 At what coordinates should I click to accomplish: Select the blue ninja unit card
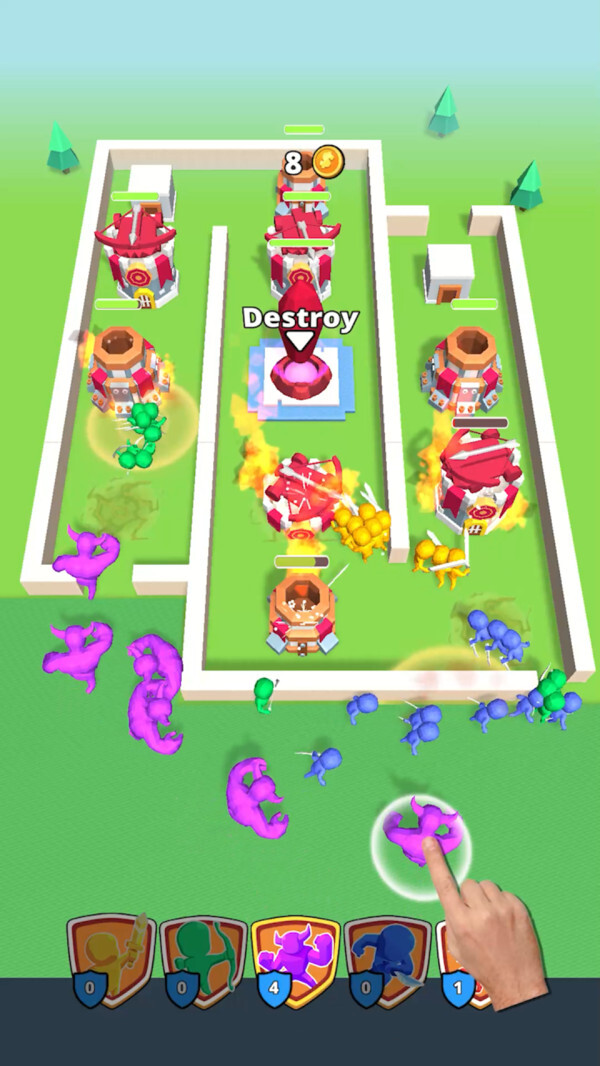(387, 959)
